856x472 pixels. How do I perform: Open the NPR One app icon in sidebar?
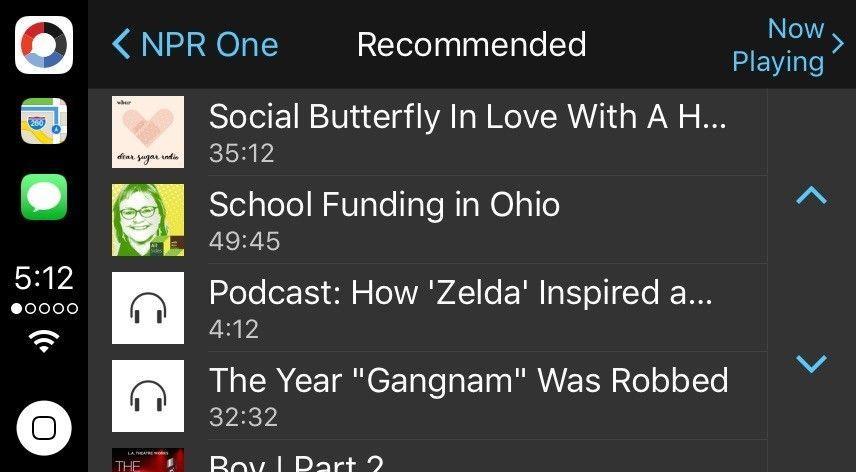[43, 45]
